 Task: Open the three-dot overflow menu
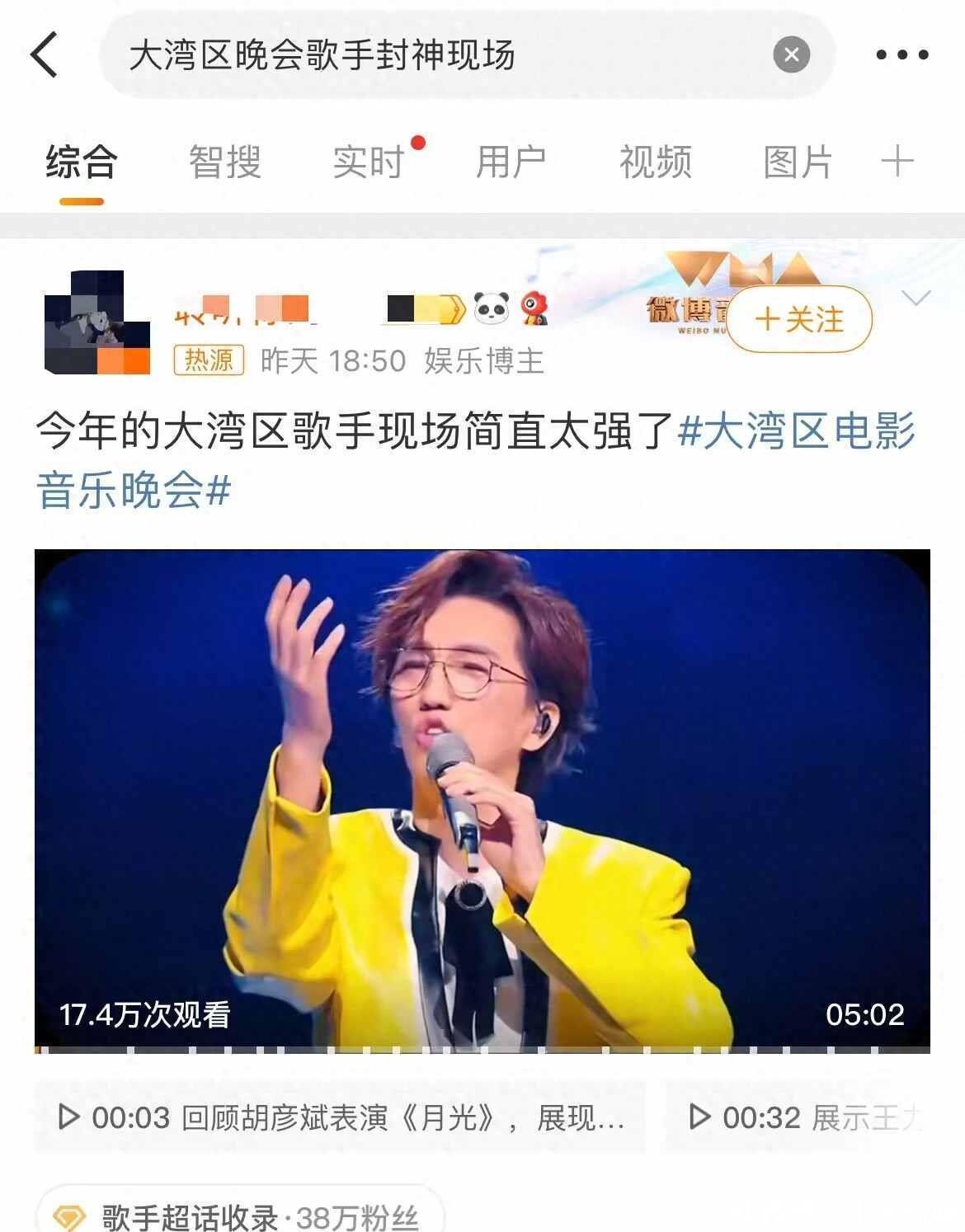(901, 55)
